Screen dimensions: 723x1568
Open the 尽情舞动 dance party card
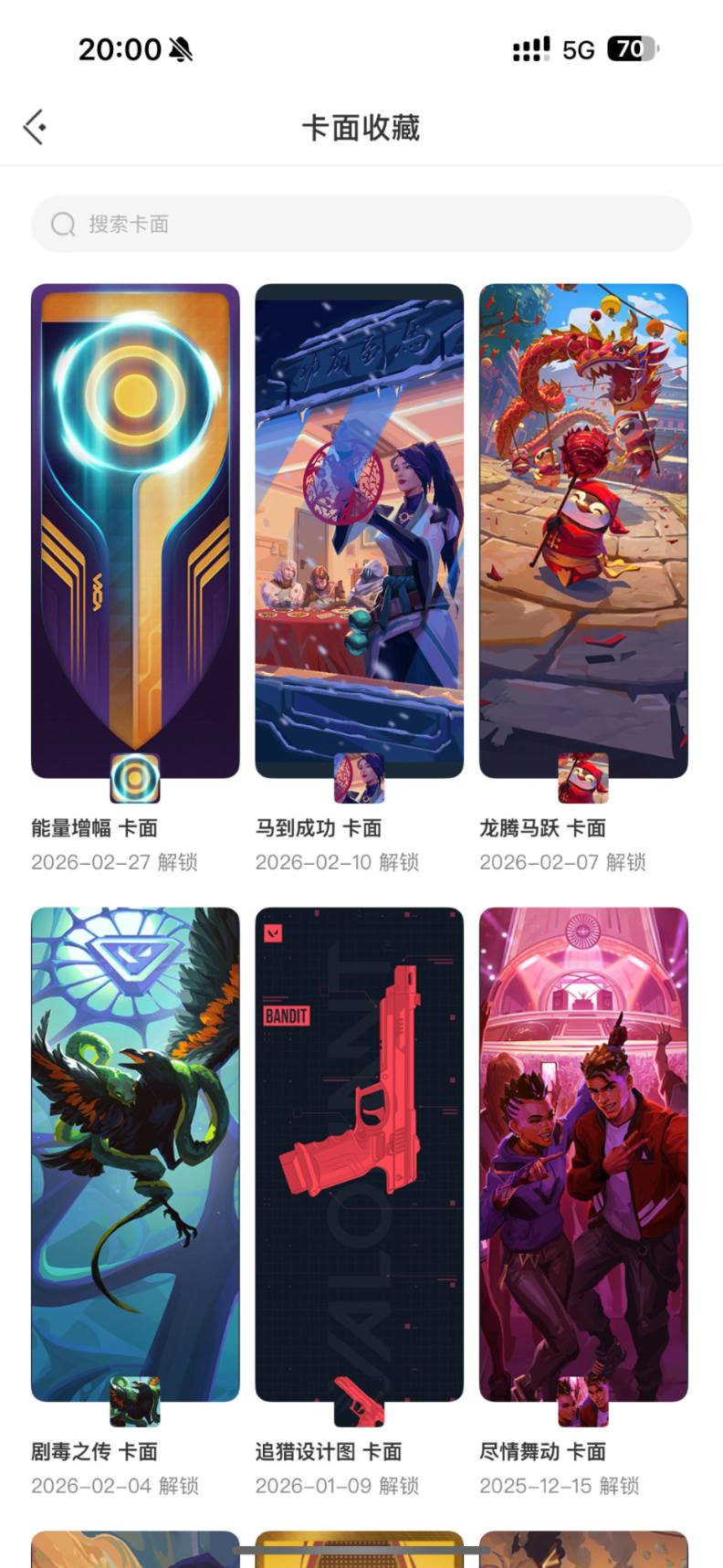(x=583, y=1142)
